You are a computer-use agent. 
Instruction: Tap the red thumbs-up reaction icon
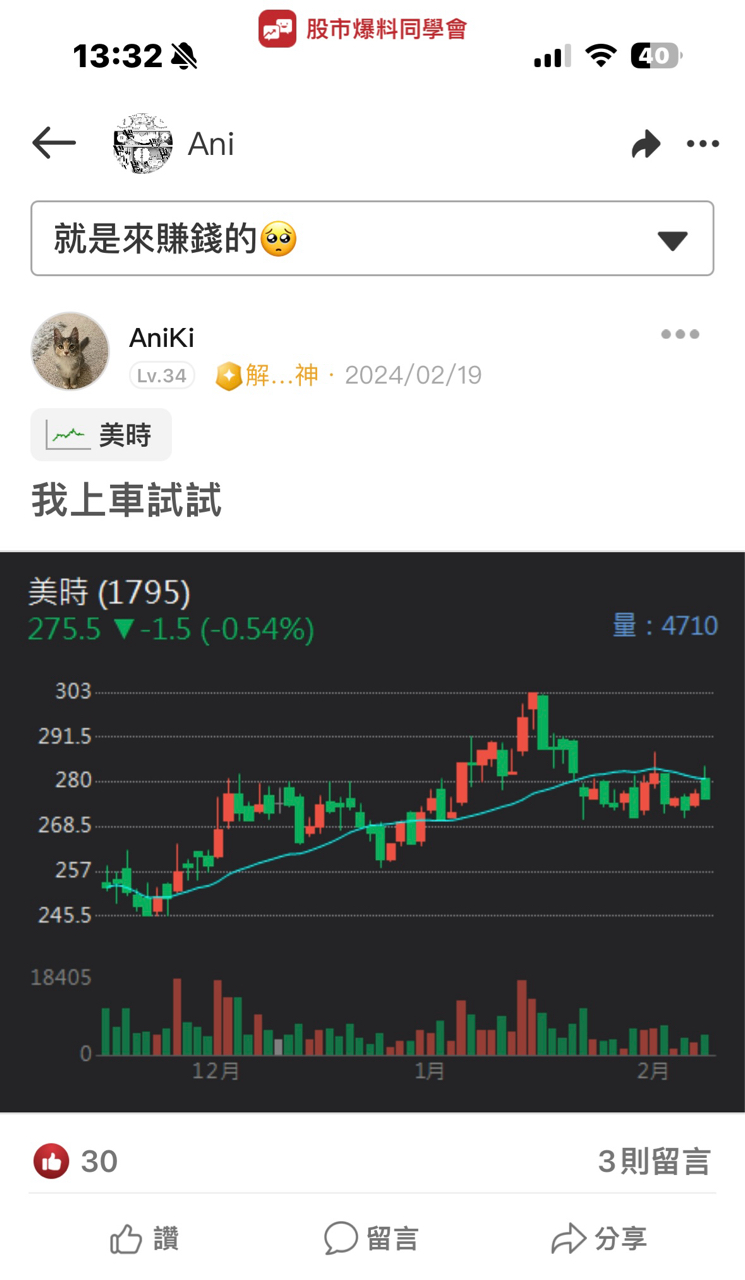coord(50,1161)
